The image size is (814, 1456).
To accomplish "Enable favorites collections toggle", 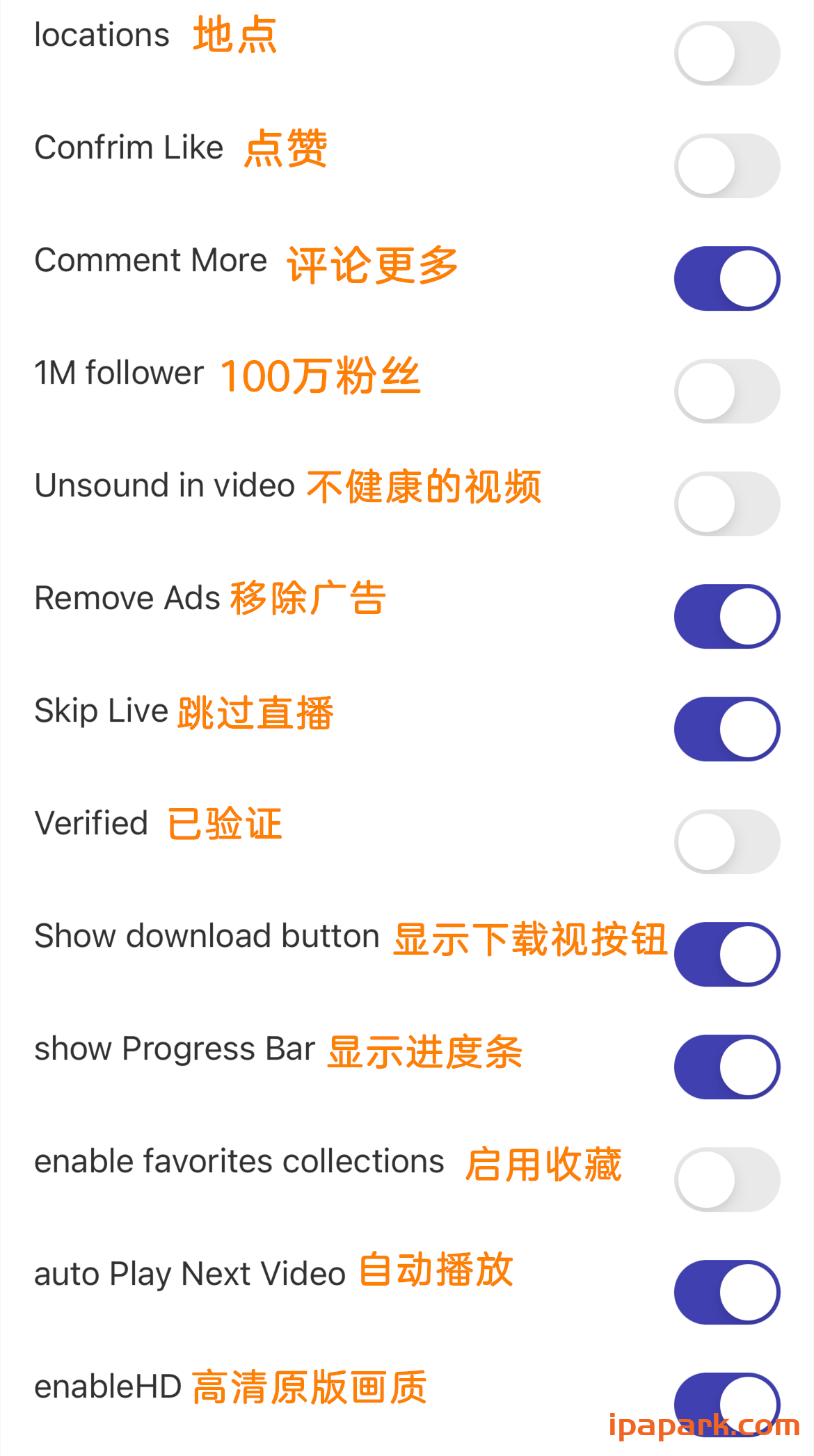I will (x=728, y=1179).
